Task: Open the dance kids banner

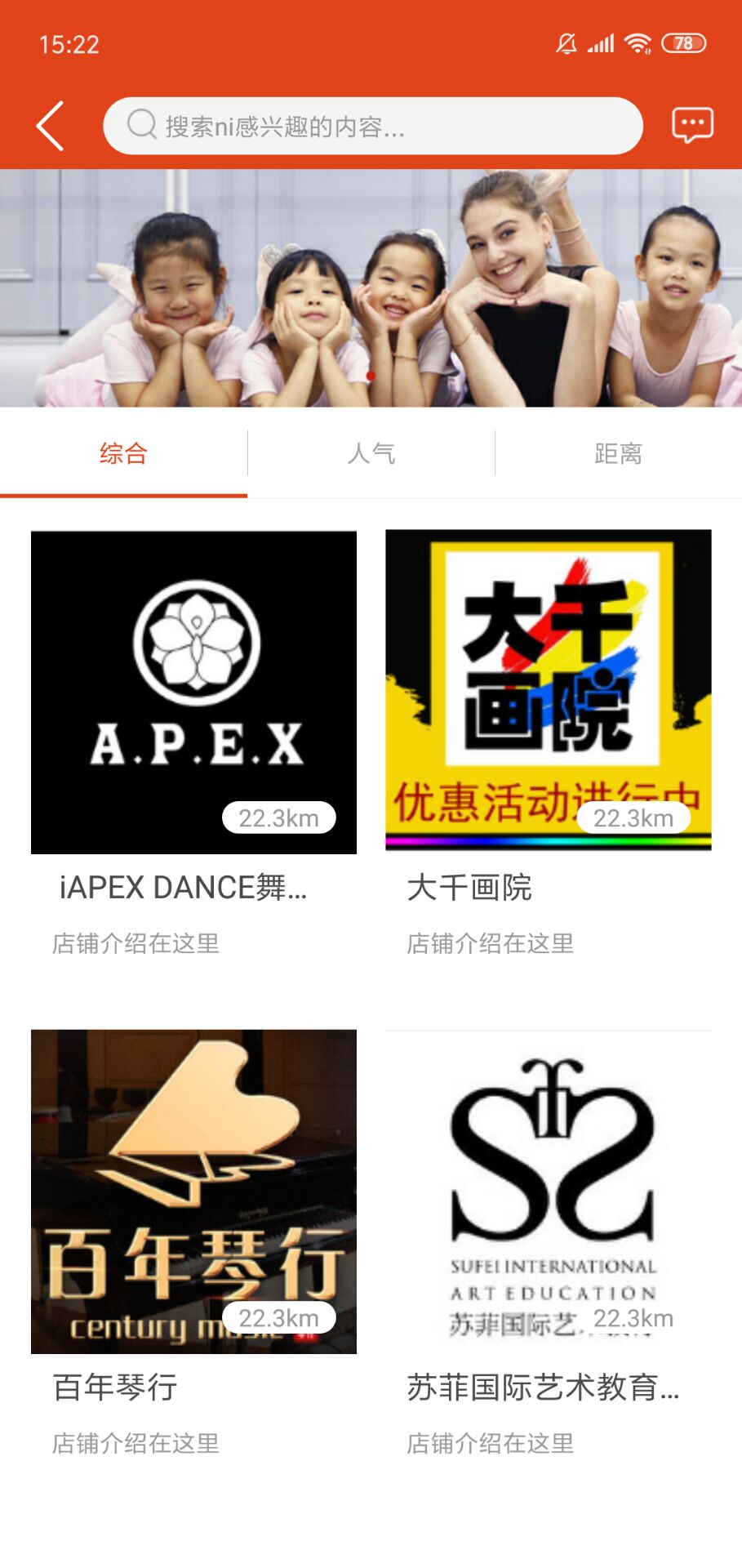Action: (x=371, y=287)
